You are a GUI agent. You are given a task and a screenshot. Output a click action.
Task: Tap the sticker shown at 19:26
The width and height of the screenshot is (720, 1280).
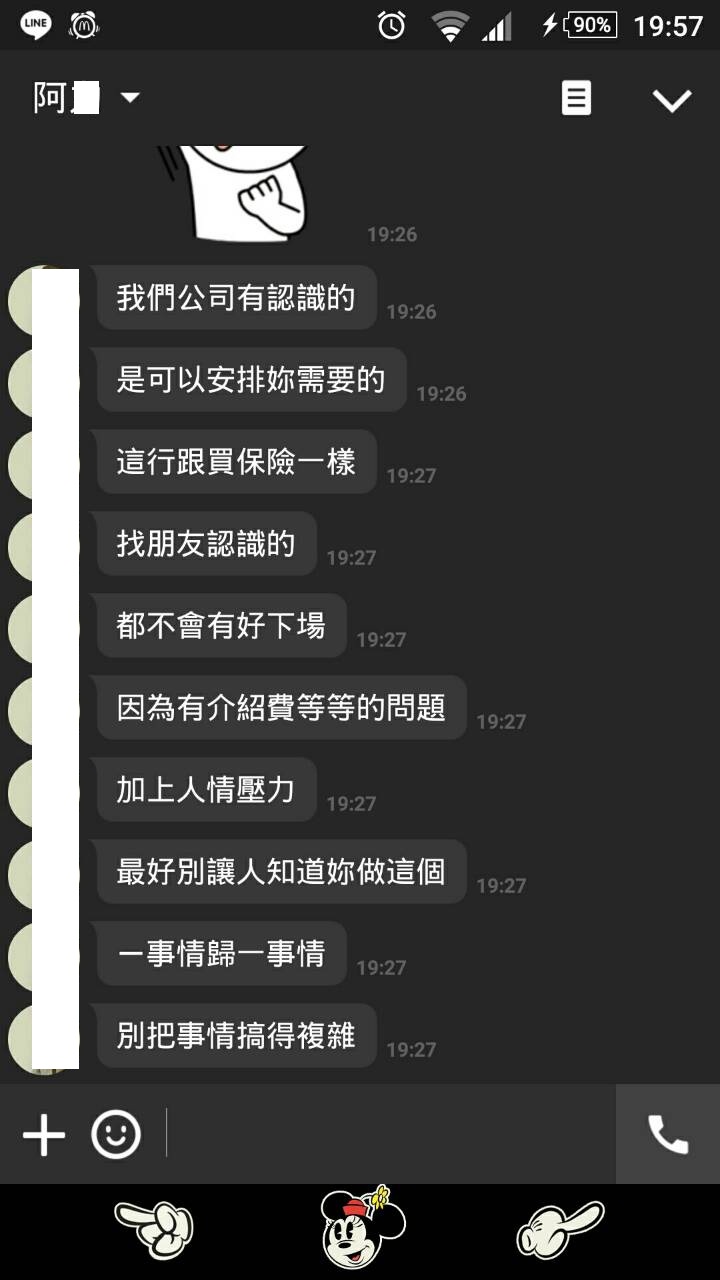pos(250,192)
